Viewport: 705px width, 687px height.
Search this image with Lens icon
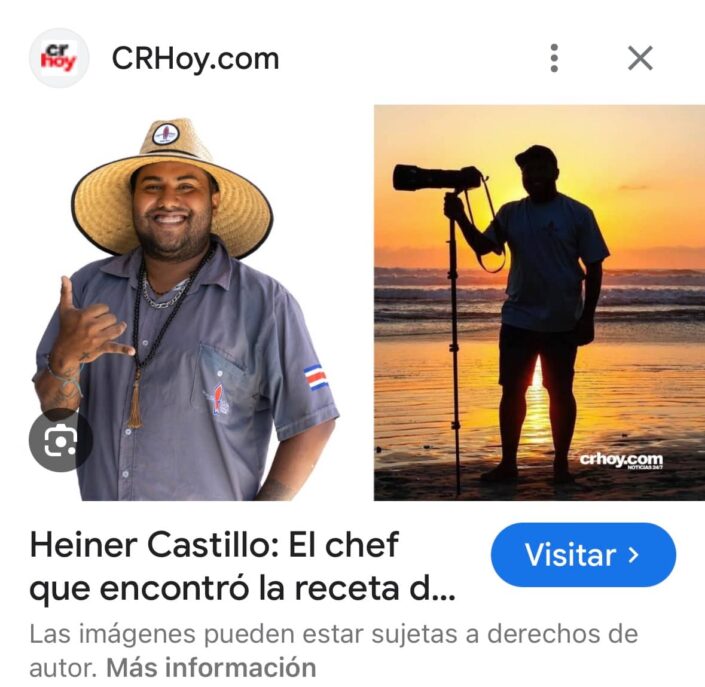click(60, 440)
